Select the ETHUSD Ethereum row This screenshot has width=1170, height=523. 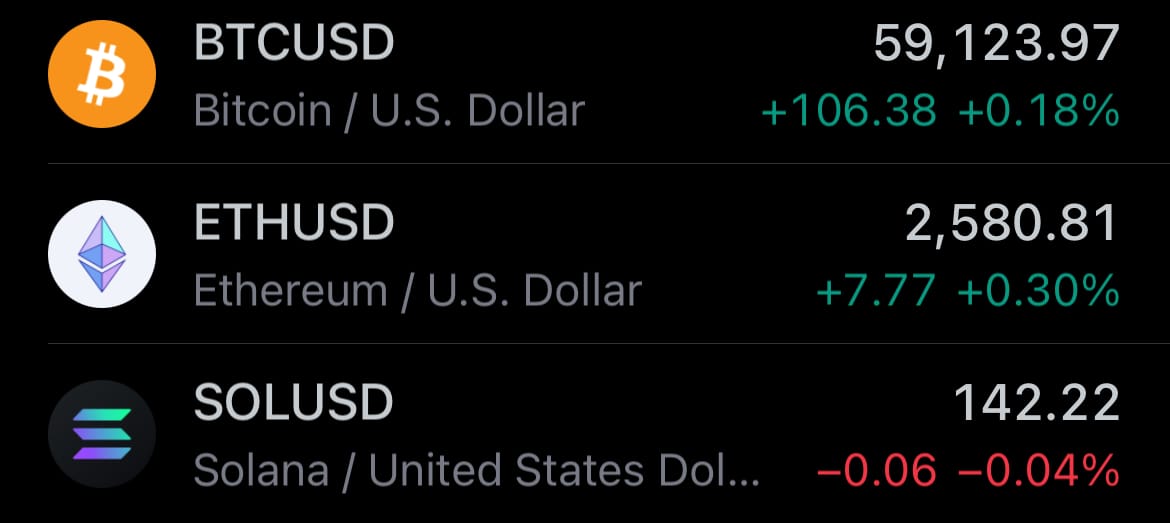[584, 256]
